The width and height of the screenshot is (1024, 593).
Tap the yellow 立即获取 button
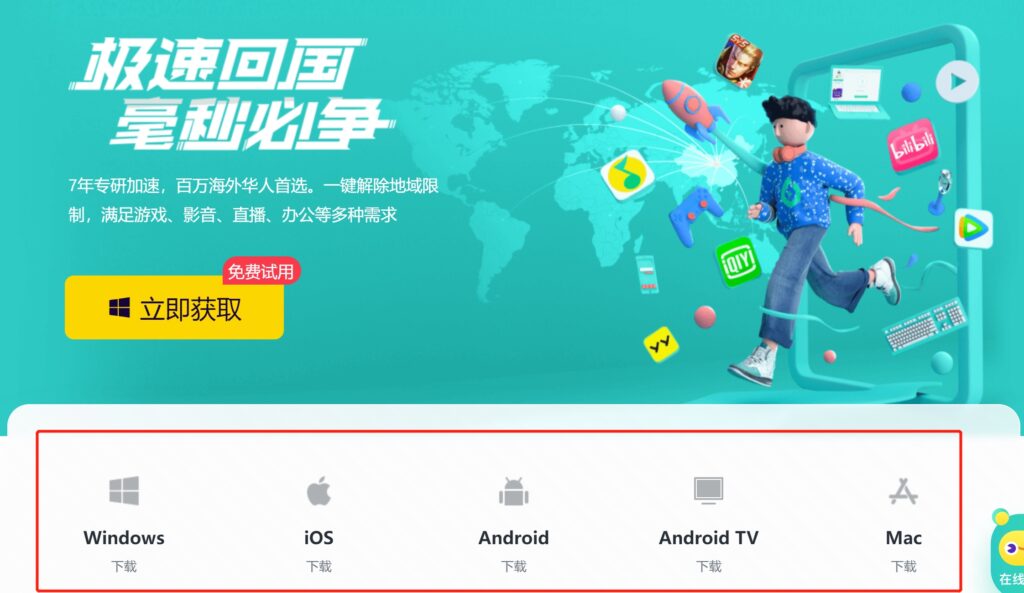pos(174,308)
